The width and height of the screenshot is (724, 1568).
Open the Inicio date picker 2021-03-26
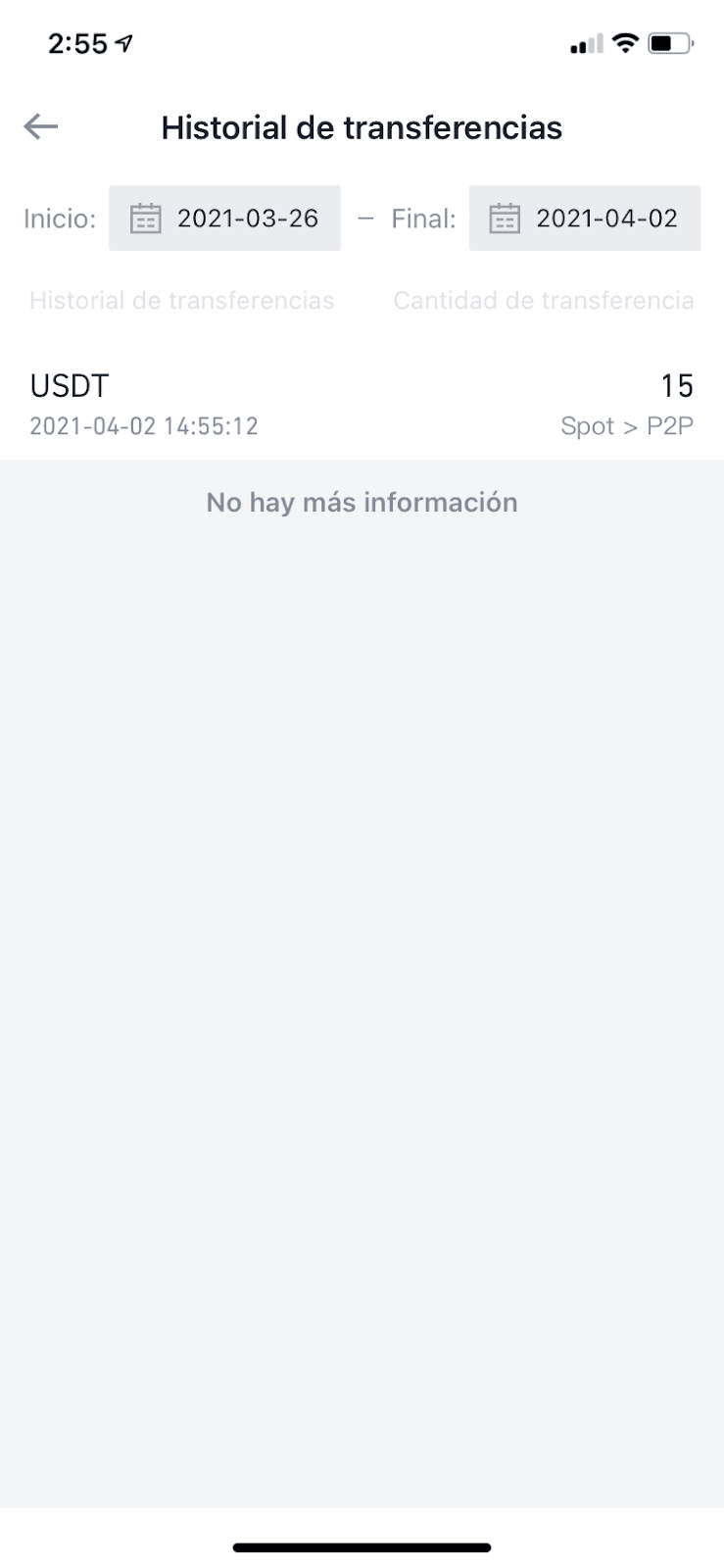[x=224, y=218]
